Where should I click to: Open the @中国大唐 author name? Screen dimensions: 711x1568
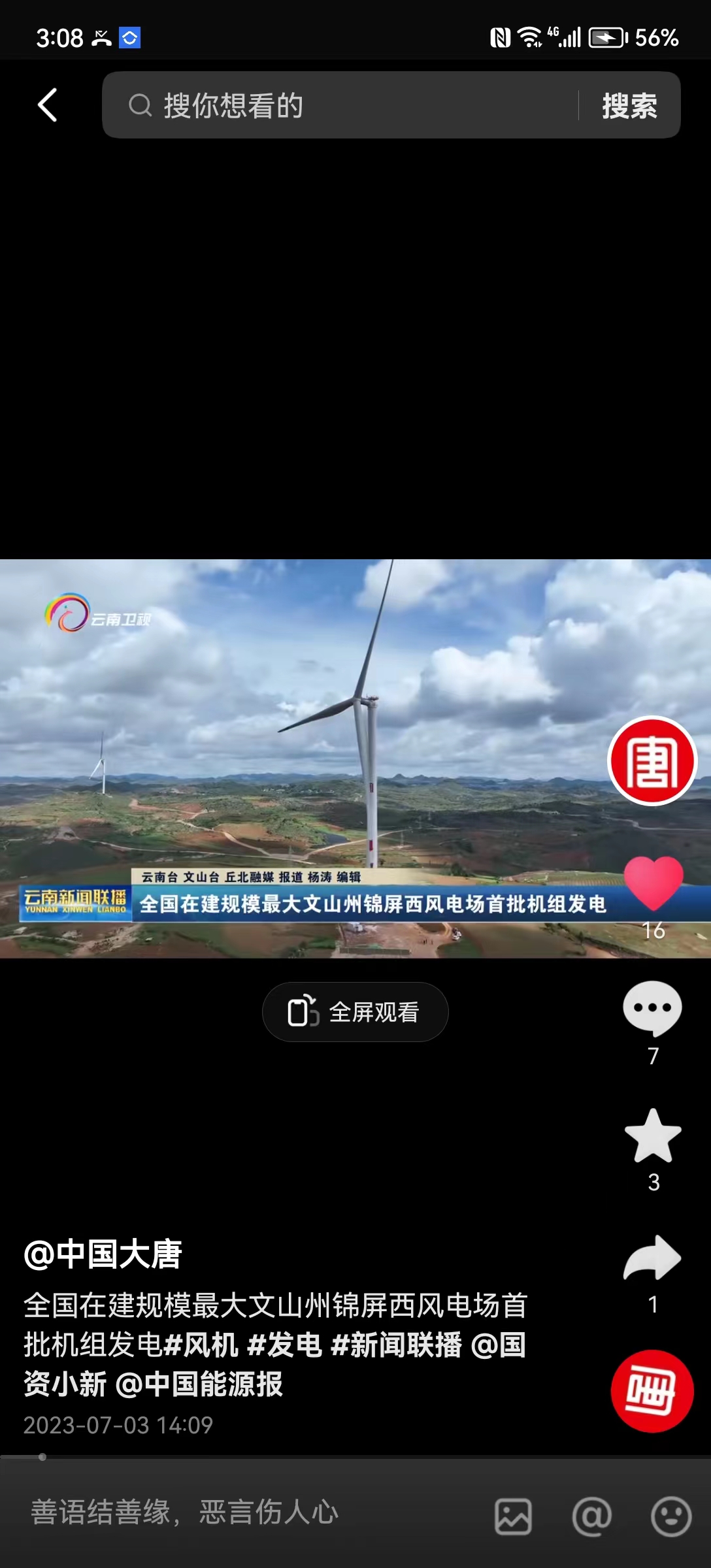click(x=103, y=1254)
